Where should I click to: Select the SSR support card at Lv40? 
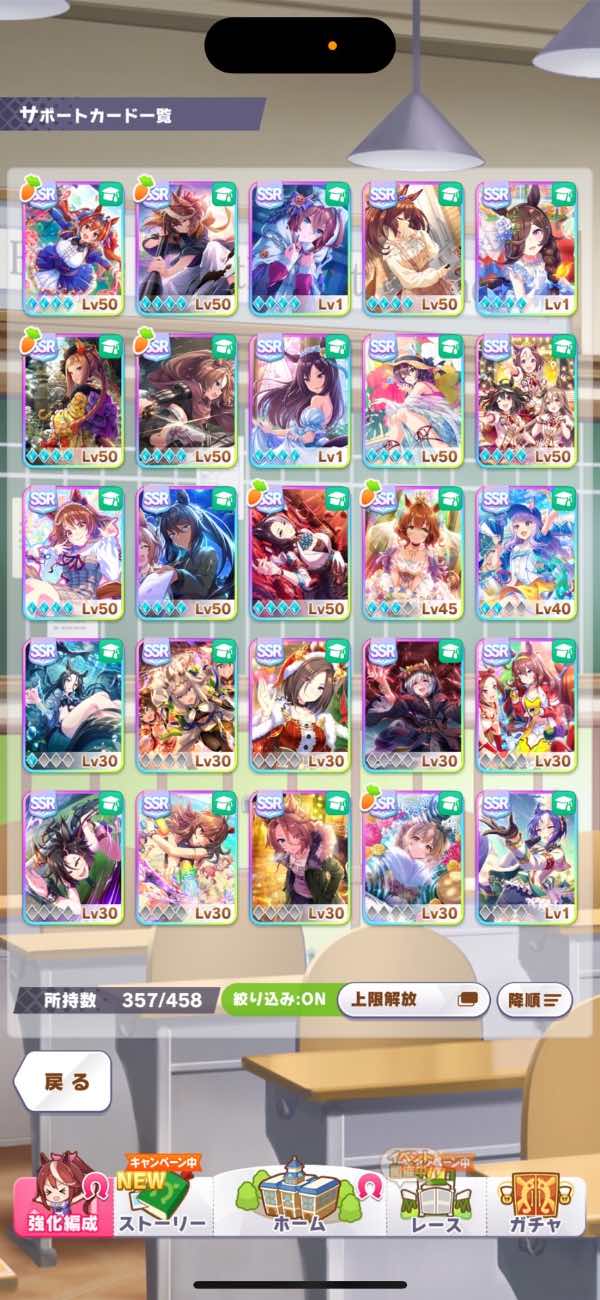526,552
